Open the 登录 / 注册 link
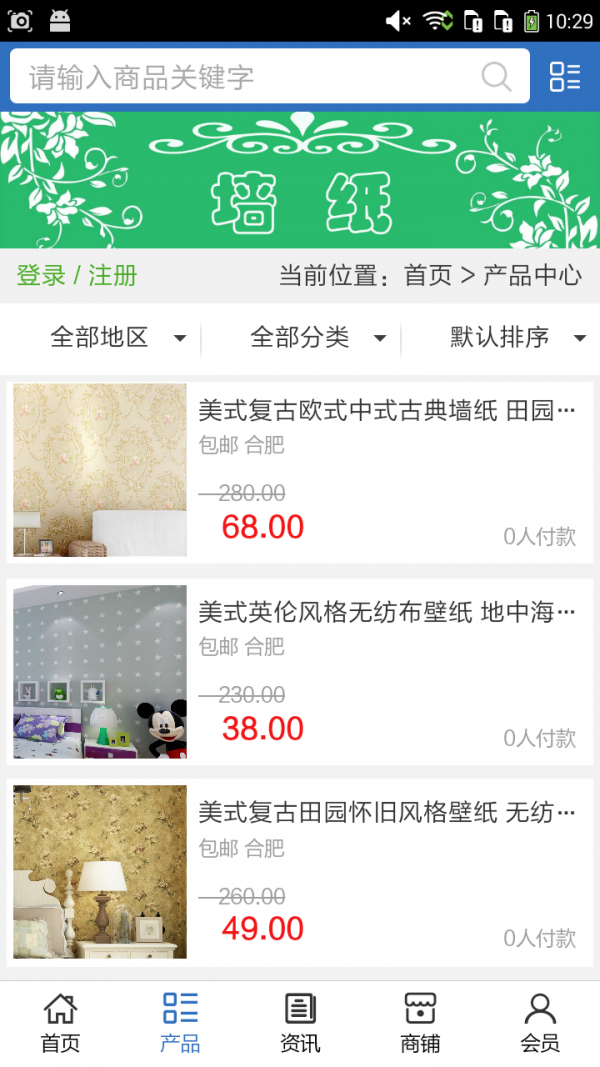This screenshot has height=1067, width=600. tap(77, 276)
